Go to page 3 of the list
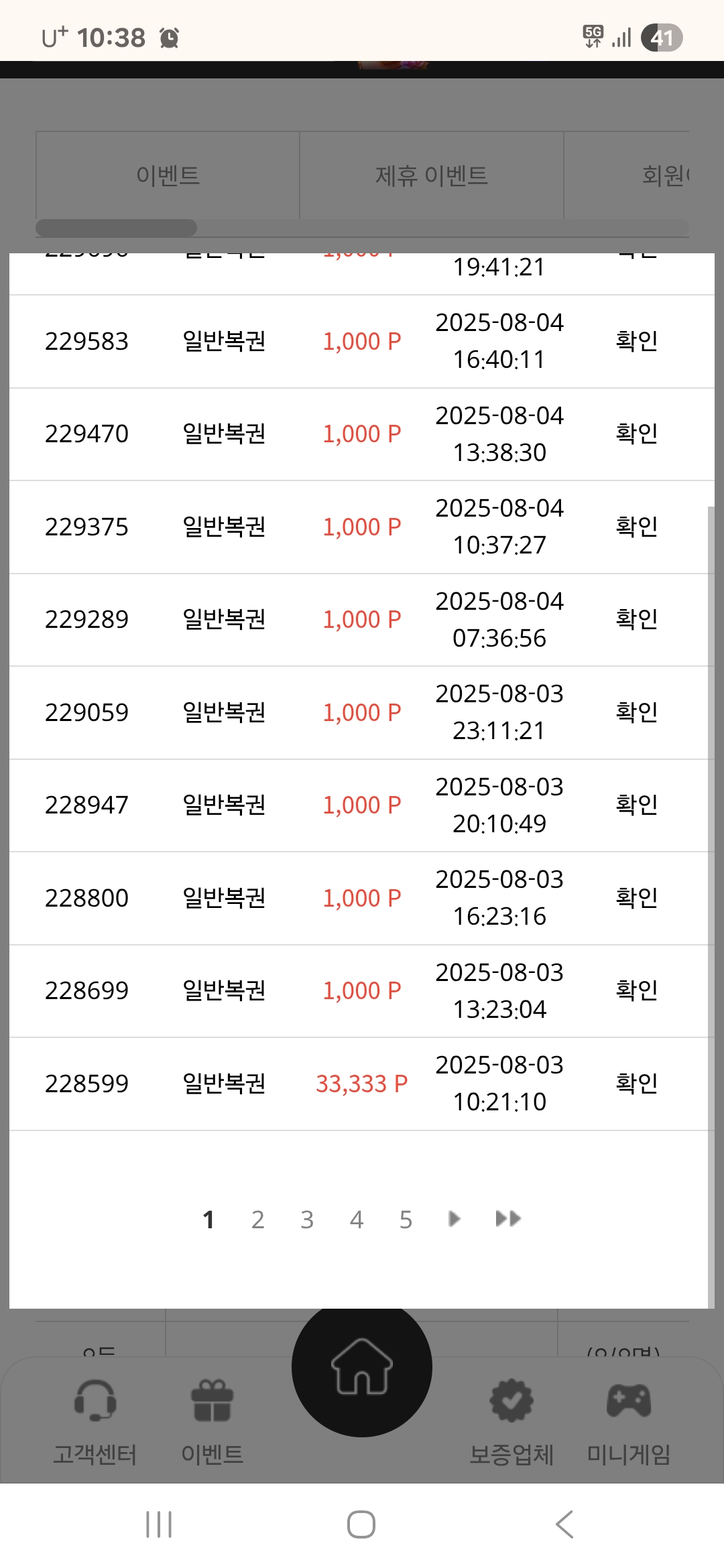Viewport: 724px width, 1568px height. point(307,1220)
